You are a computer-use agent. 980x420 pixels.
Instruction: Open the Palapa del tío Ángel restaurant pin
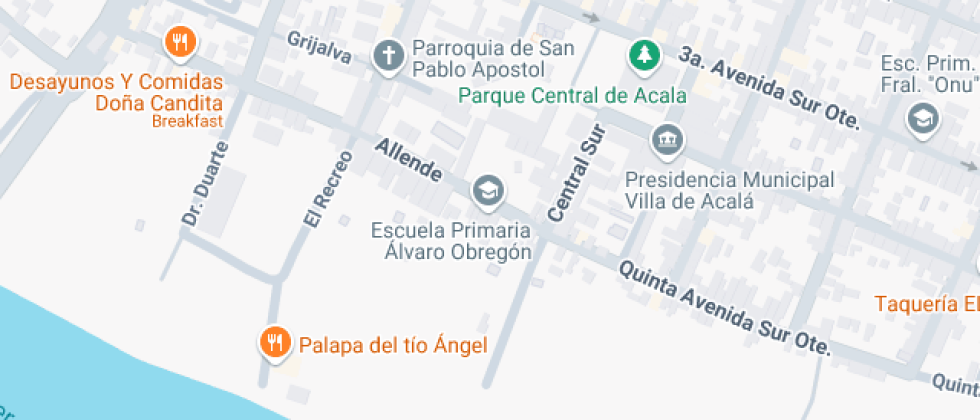(x=274, y=343)
